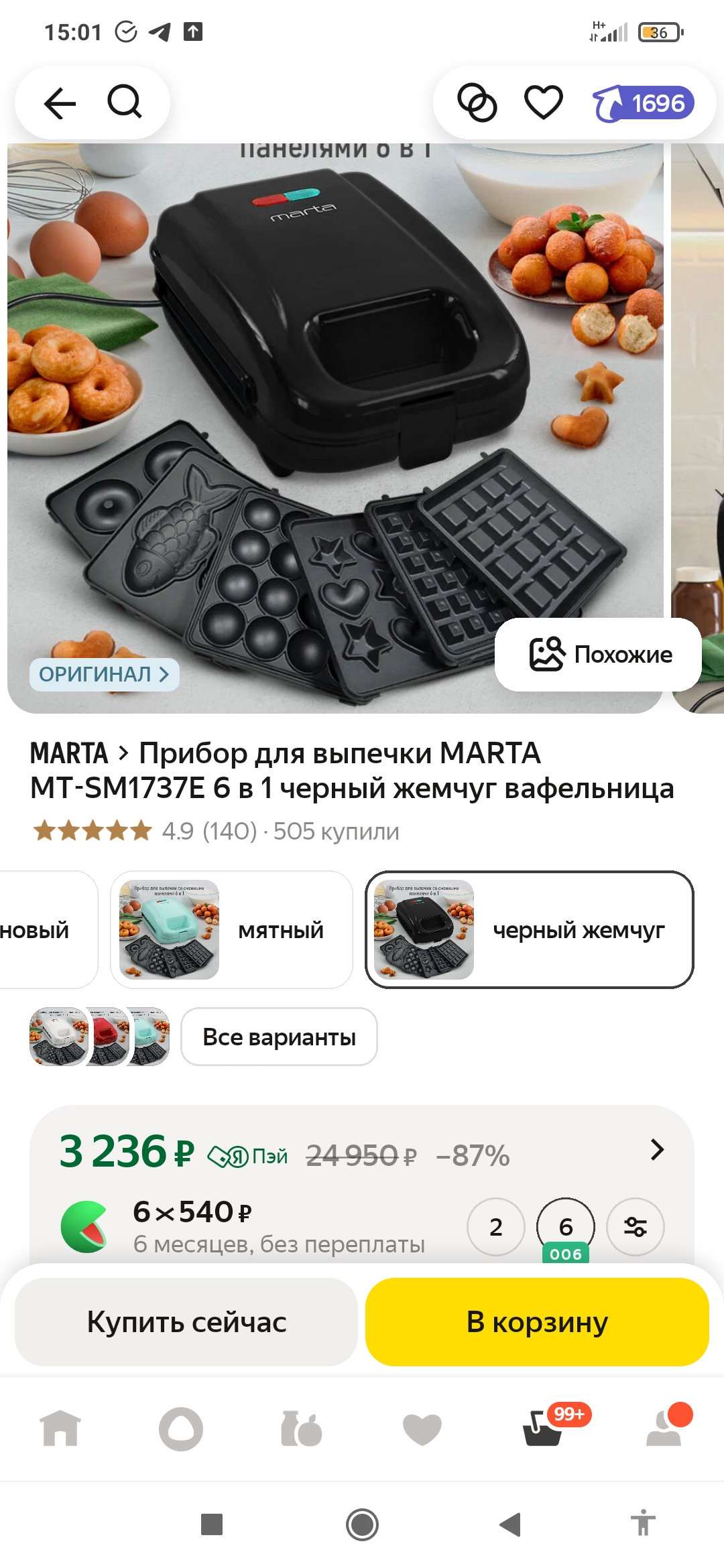
Task: Open the profile tab
Action: pyautogui.click(x=664, y=1429)
